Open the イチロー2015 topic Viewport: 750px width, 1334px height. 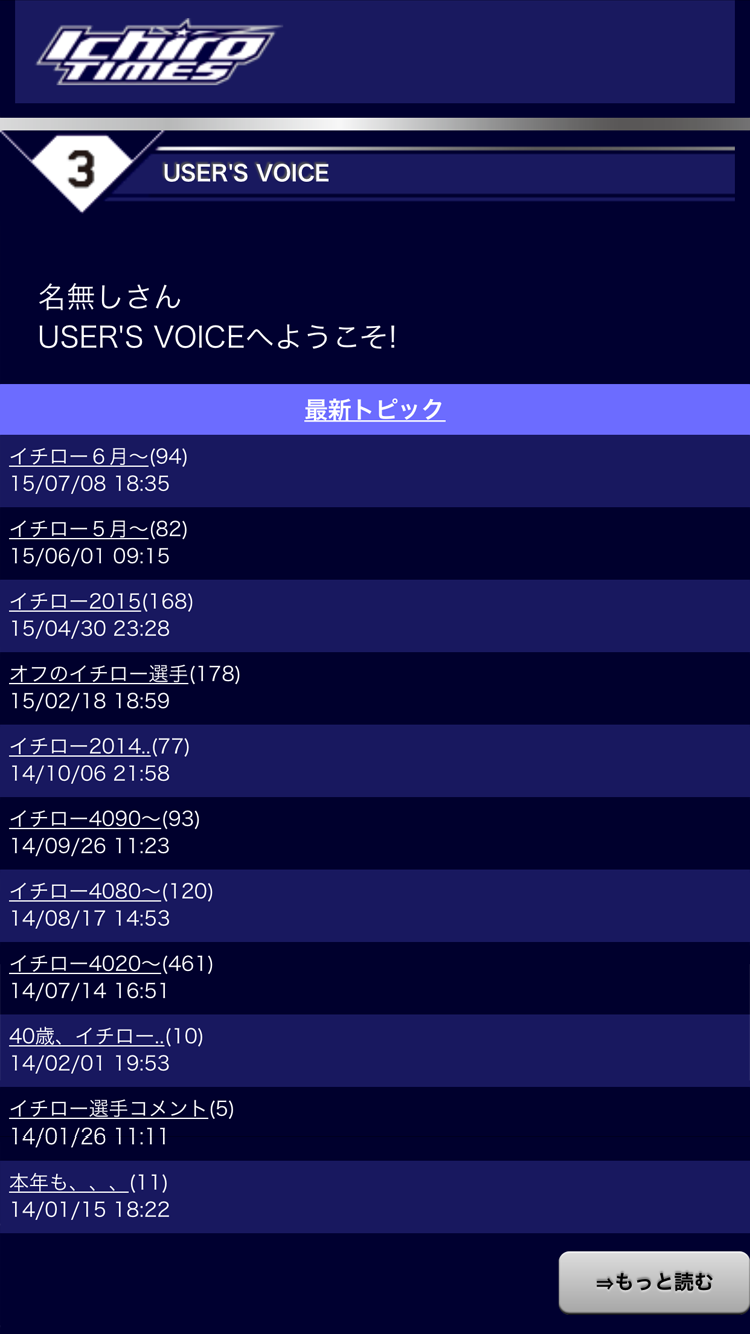[x=75, y=602]
